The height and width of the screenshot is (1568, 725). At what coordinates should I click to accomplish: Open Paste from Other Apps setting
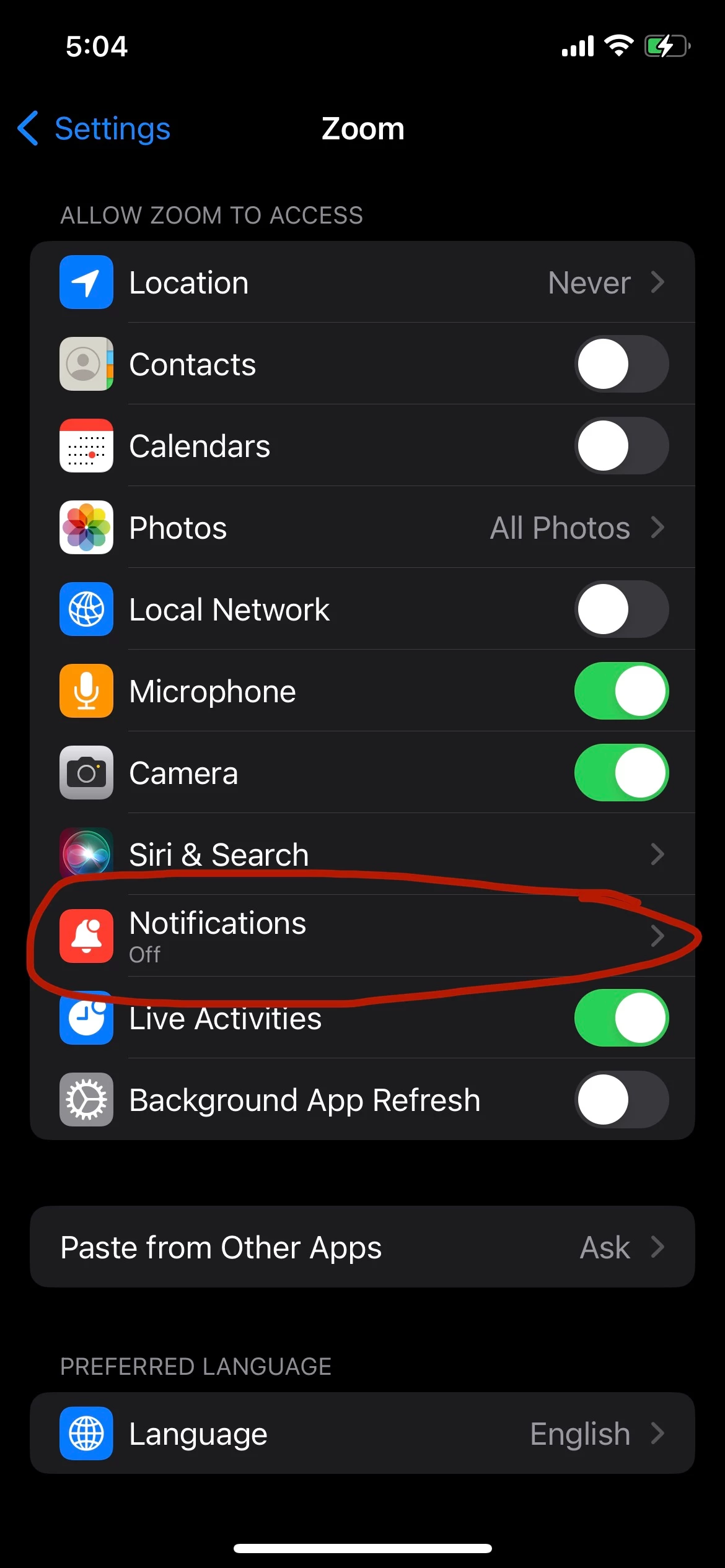coord(362,1247)
